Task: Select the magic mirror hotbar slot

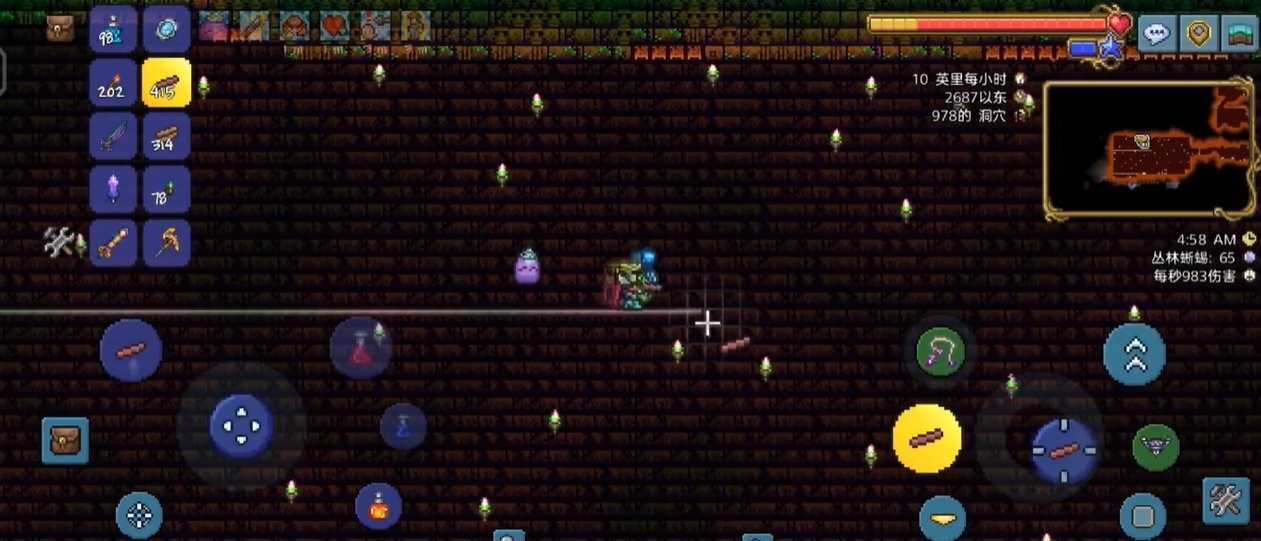Action: [165, 30]
